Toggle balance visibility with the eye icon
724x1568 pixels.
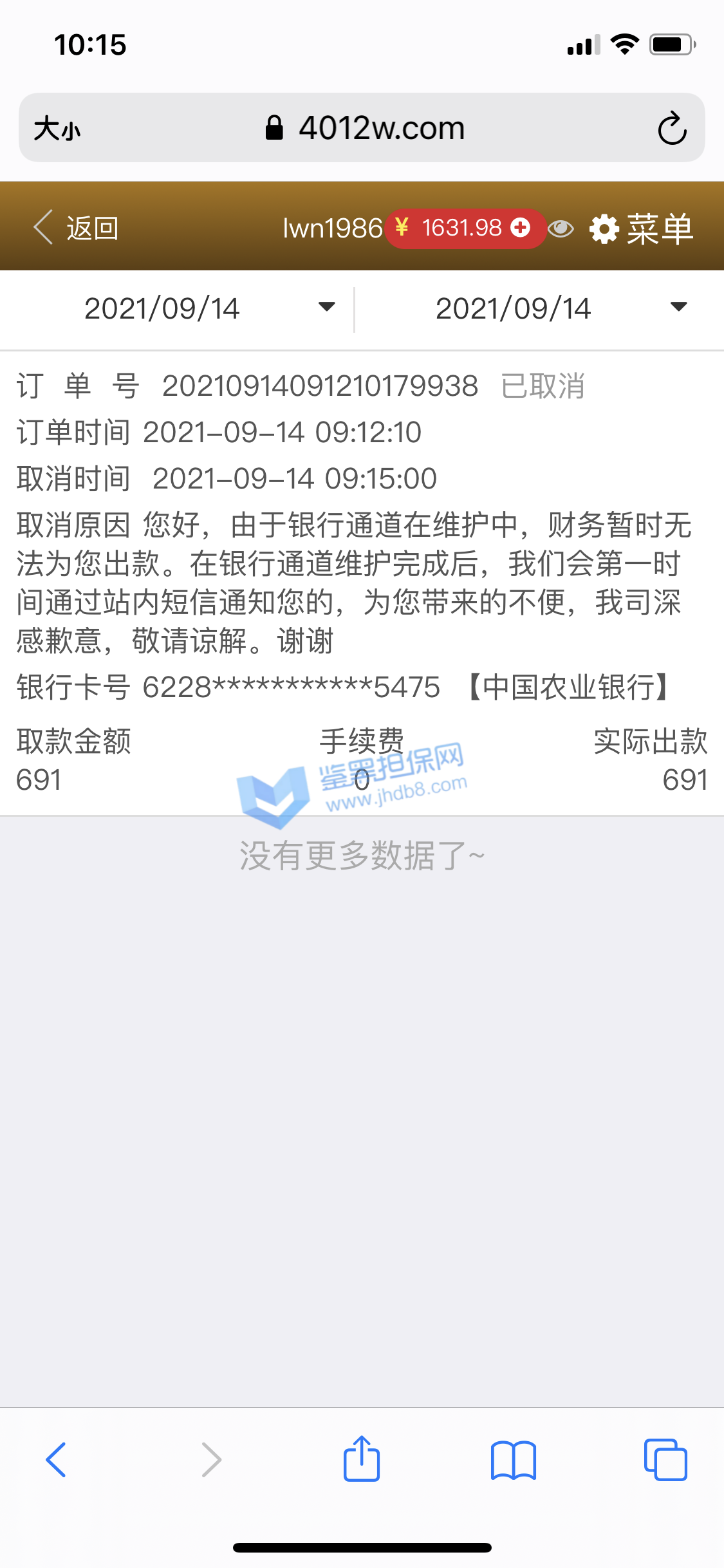[561, 229]
